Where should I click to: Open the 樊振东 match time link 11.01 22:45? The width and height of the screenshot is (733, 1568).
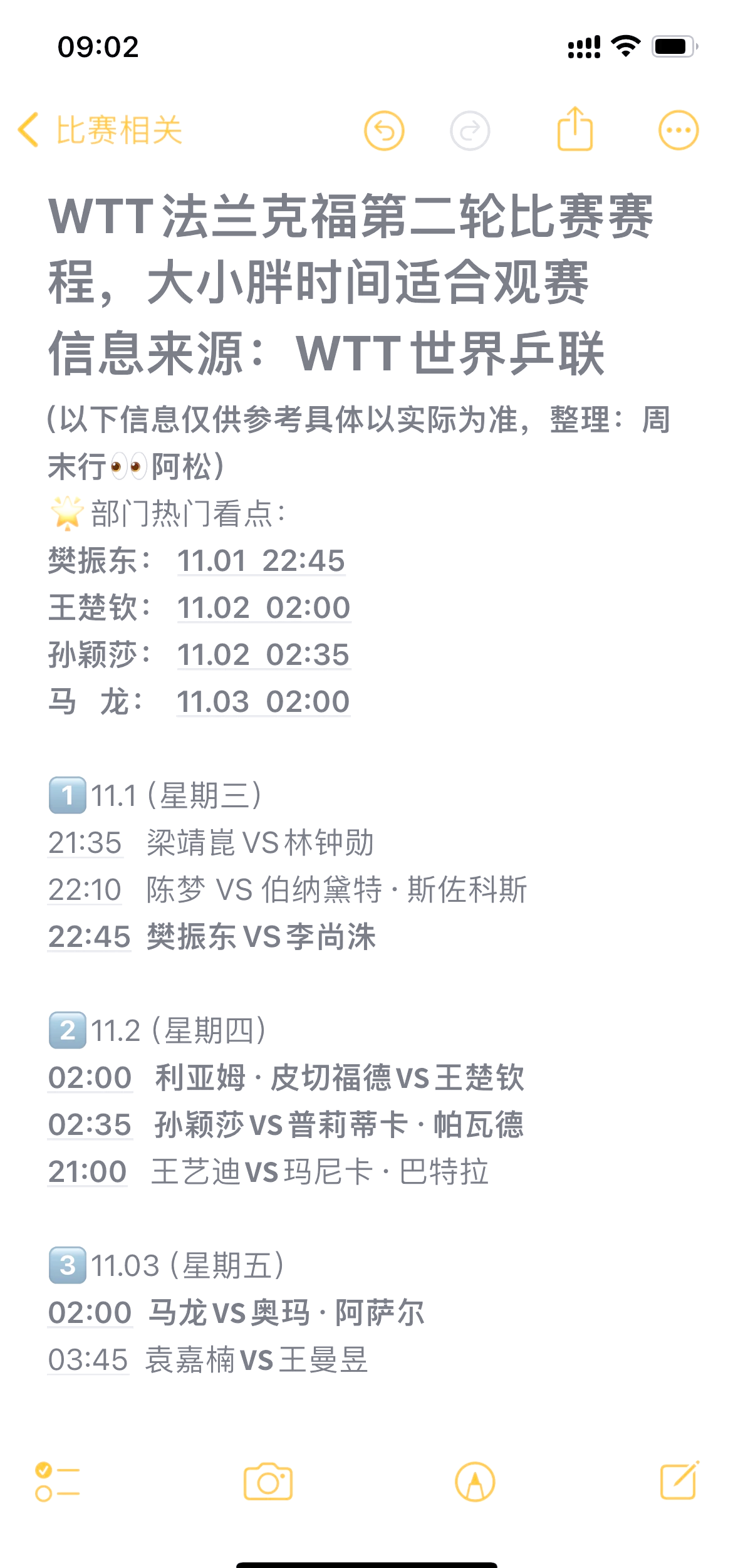[x=261, y=561]
